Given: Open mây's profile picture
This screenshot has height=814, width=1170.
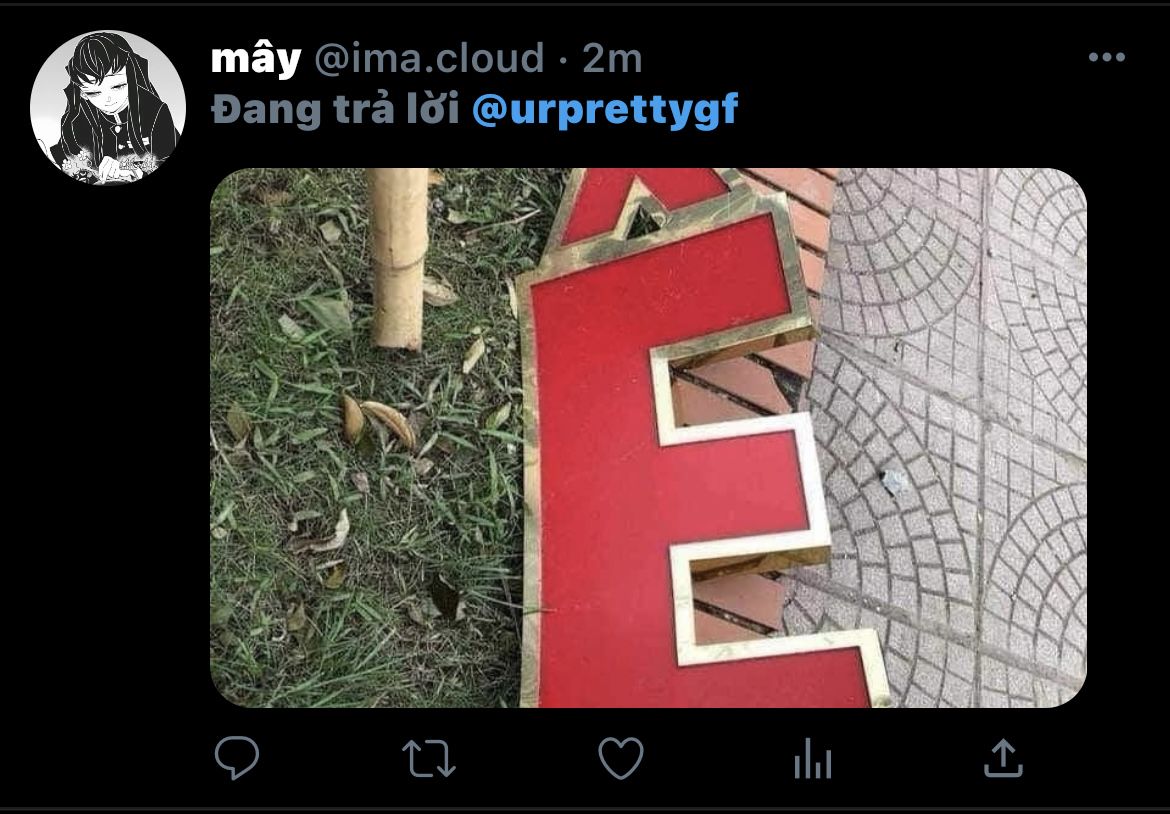Looking at the screenshot, I should tap(107, 107).
